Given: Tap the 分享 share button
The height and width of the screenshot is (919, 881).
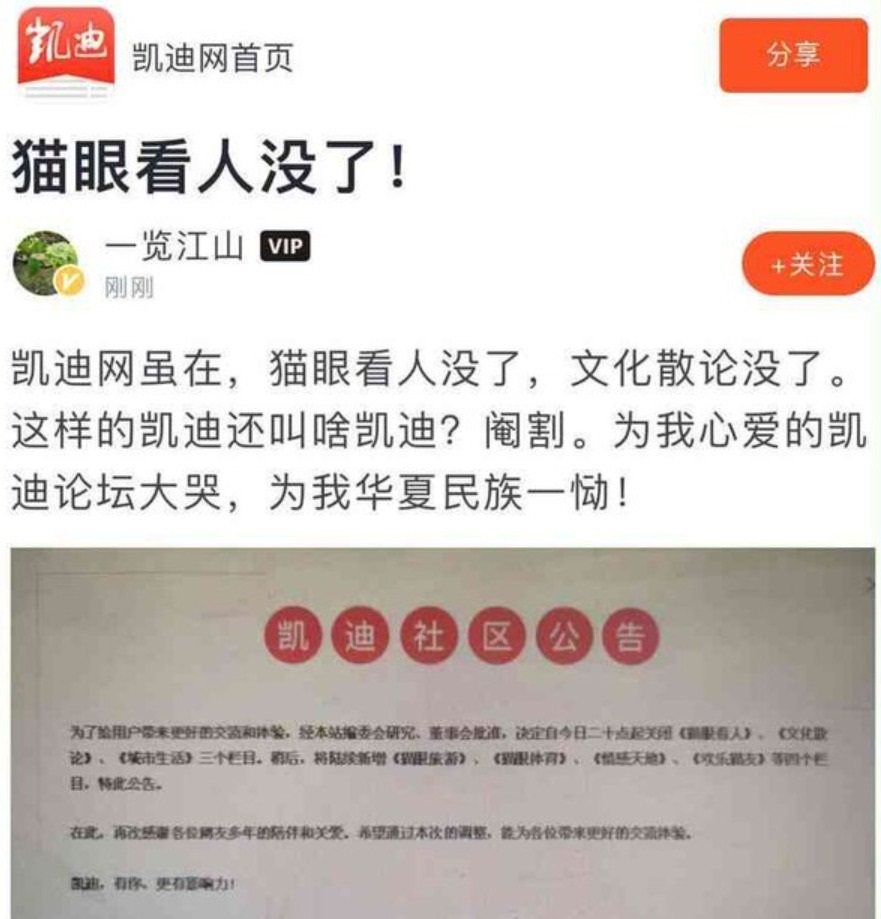Looking at the screenshot, I should tap(793, 56).
